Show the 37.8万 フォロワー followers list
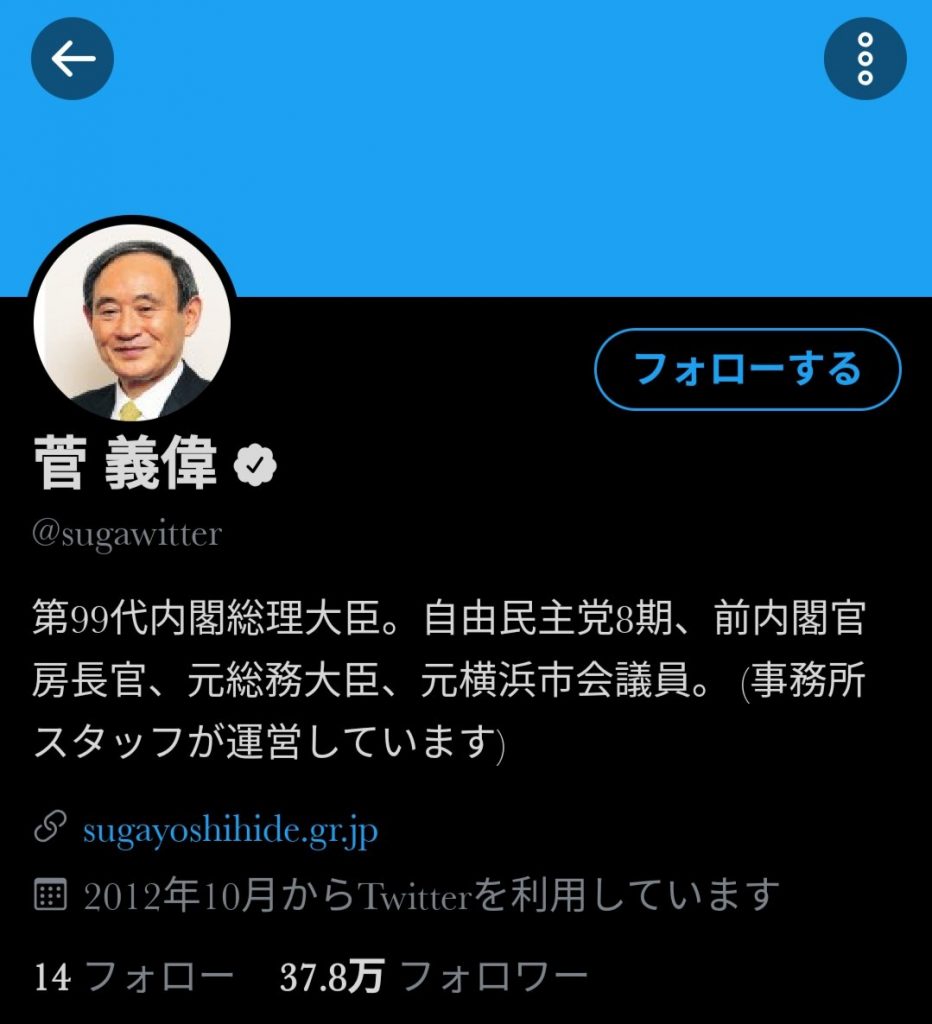This screenshot has height=1024, width=932. pyautogui.click(x=433, y=976)
